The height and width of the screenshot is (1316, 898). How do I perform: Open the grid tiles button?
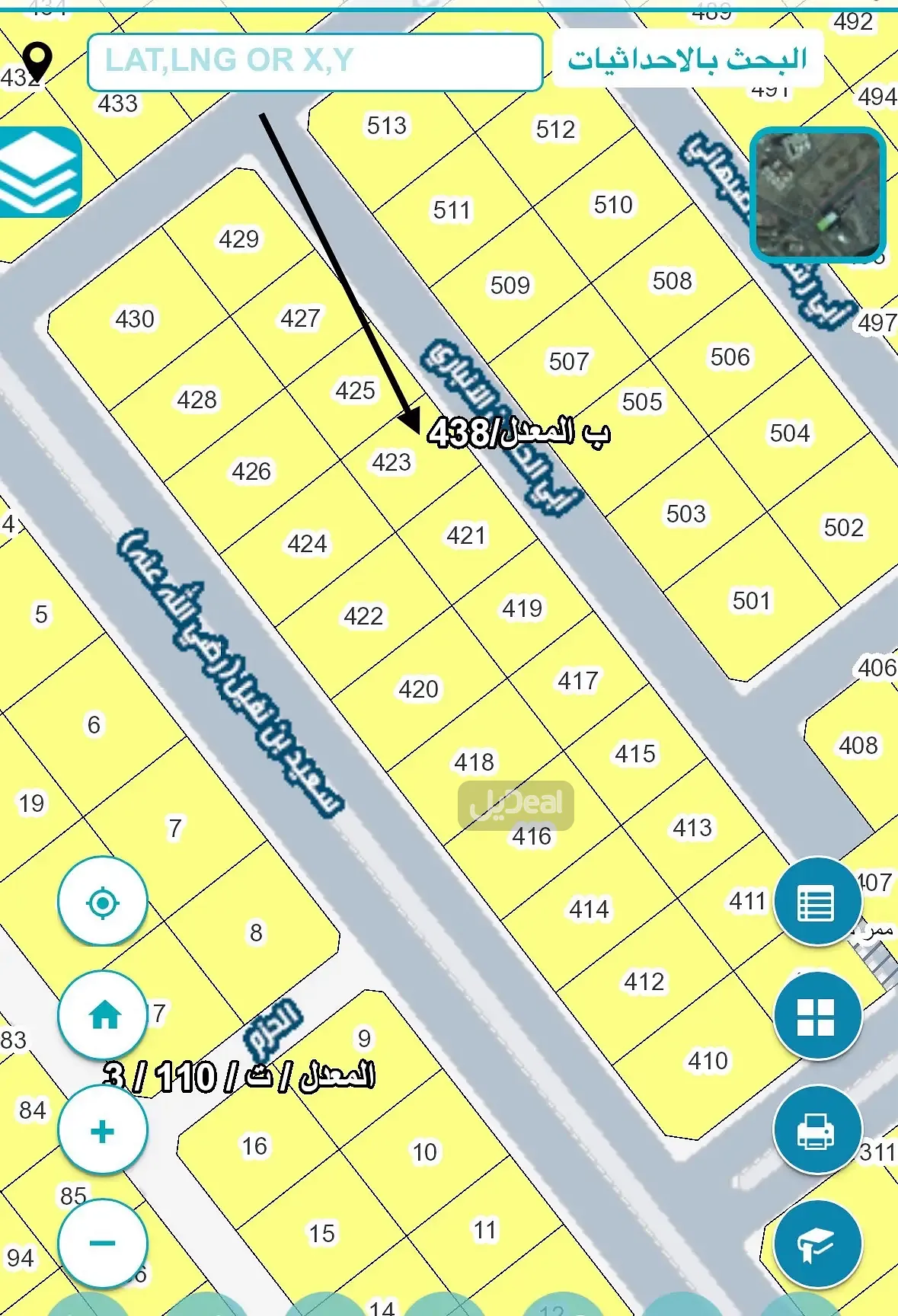click(817, 1016)
